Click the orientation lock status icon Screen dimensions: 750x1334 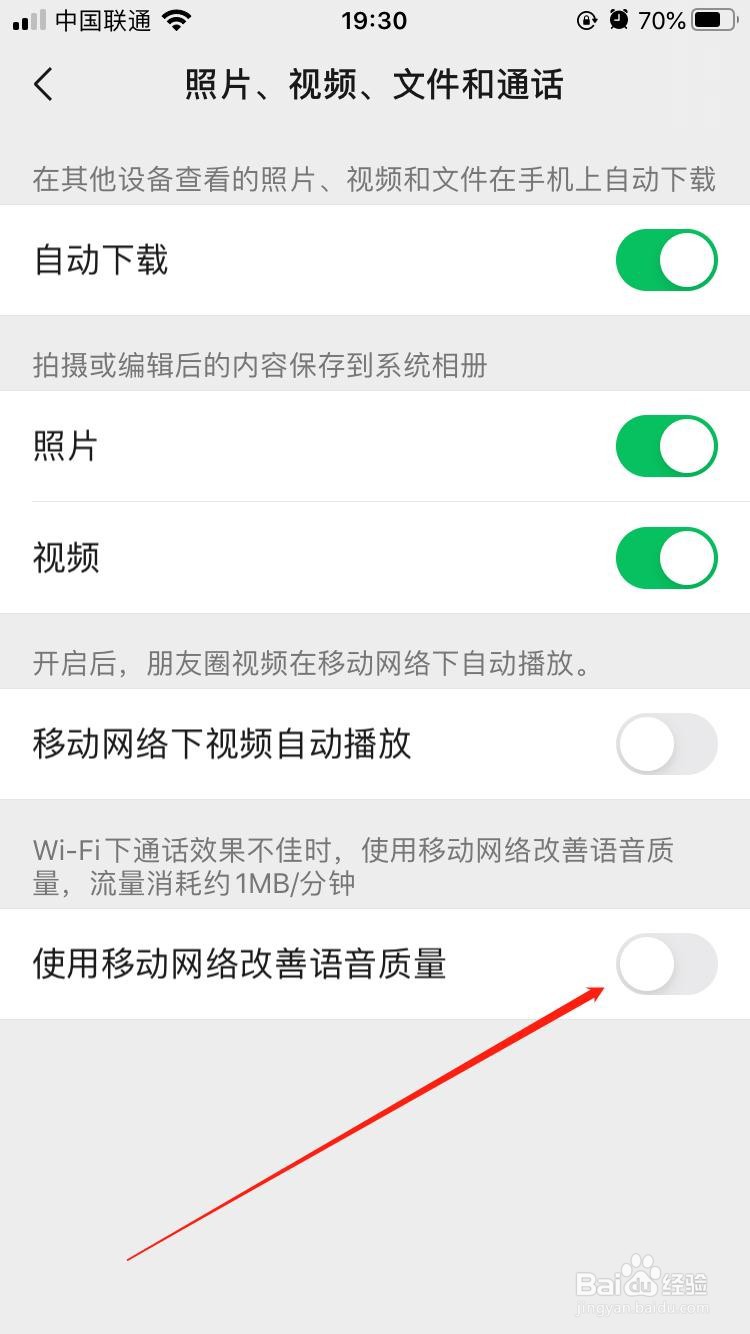tap(588, 20)
